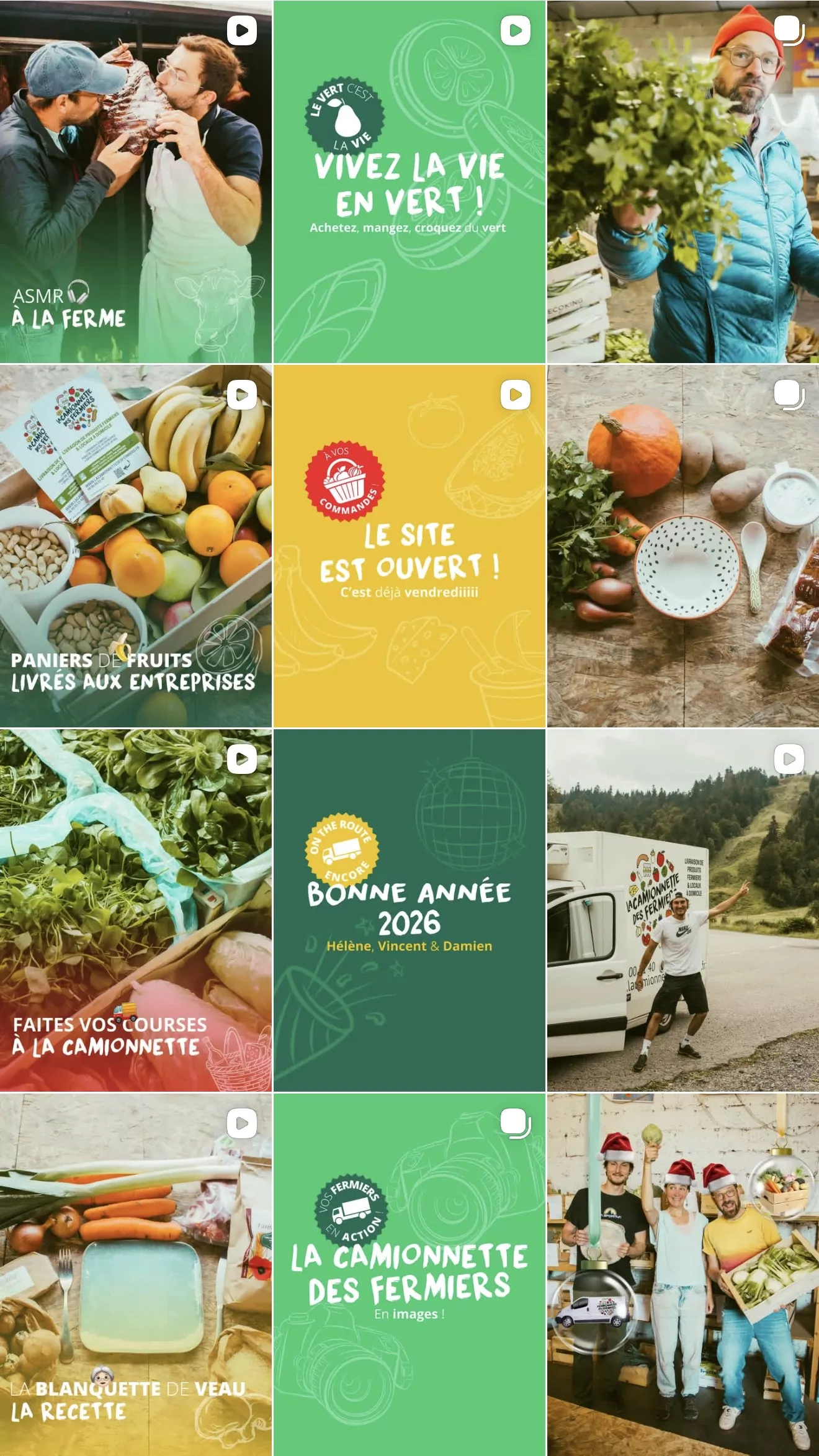Open the Vivez la vie en vert post
Viewport: 819px width, 1456px height.
pos(409,181)
